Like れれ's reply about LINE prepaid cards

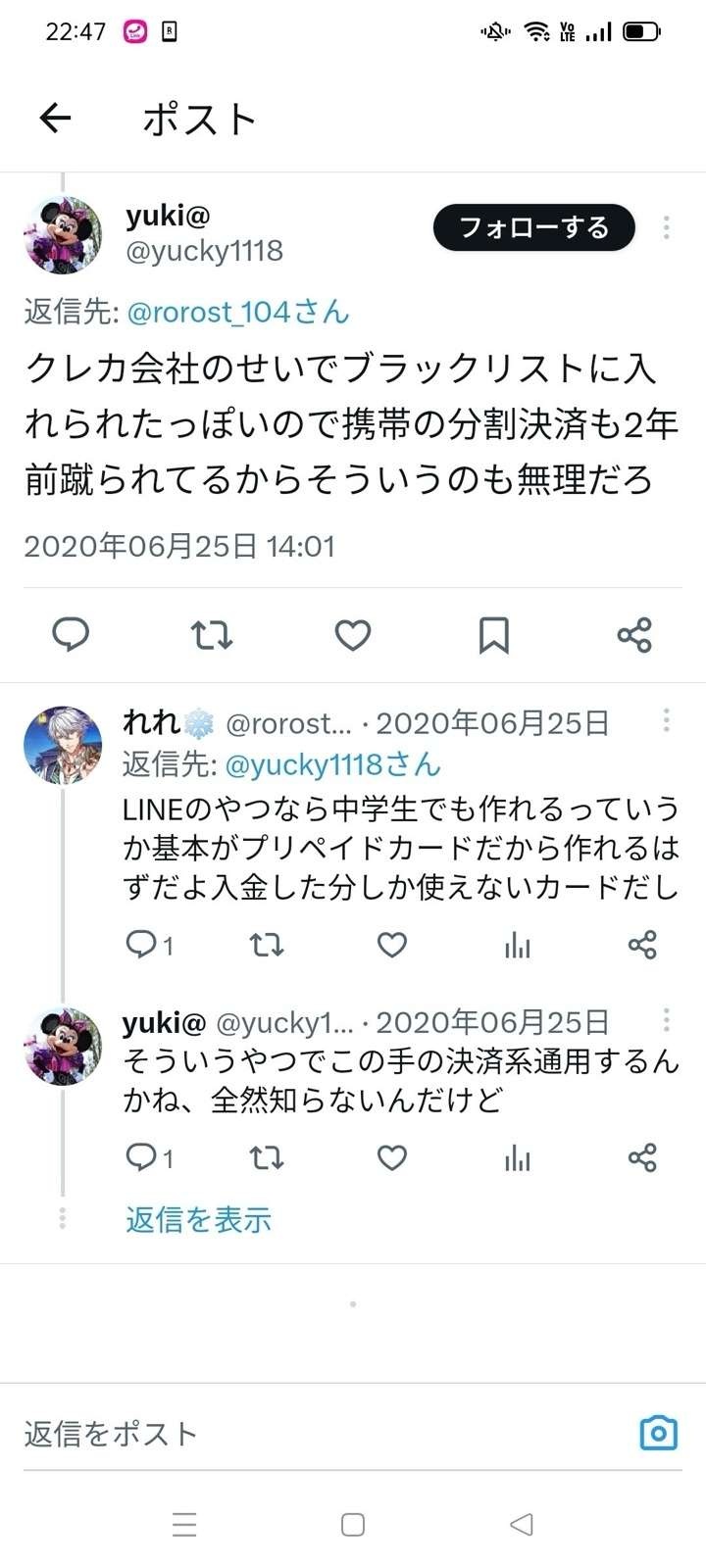pos(391,945)
